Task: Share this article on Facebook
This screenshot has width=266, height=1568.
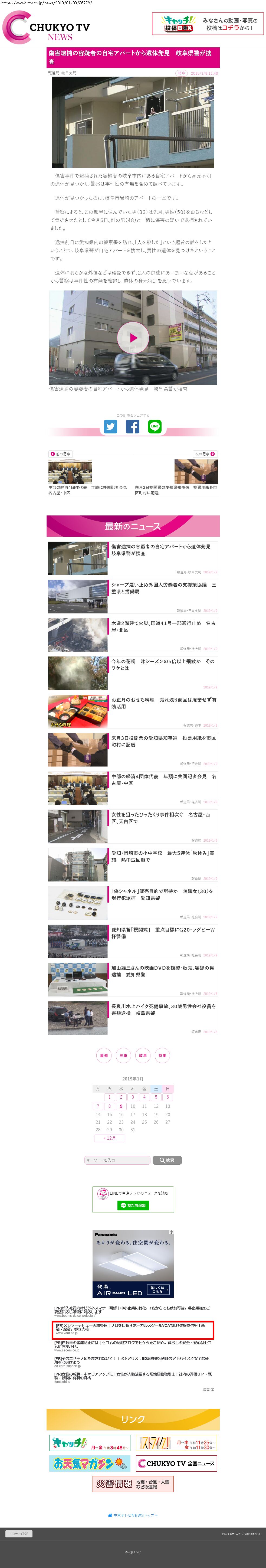Action: [x=133, y=427]
